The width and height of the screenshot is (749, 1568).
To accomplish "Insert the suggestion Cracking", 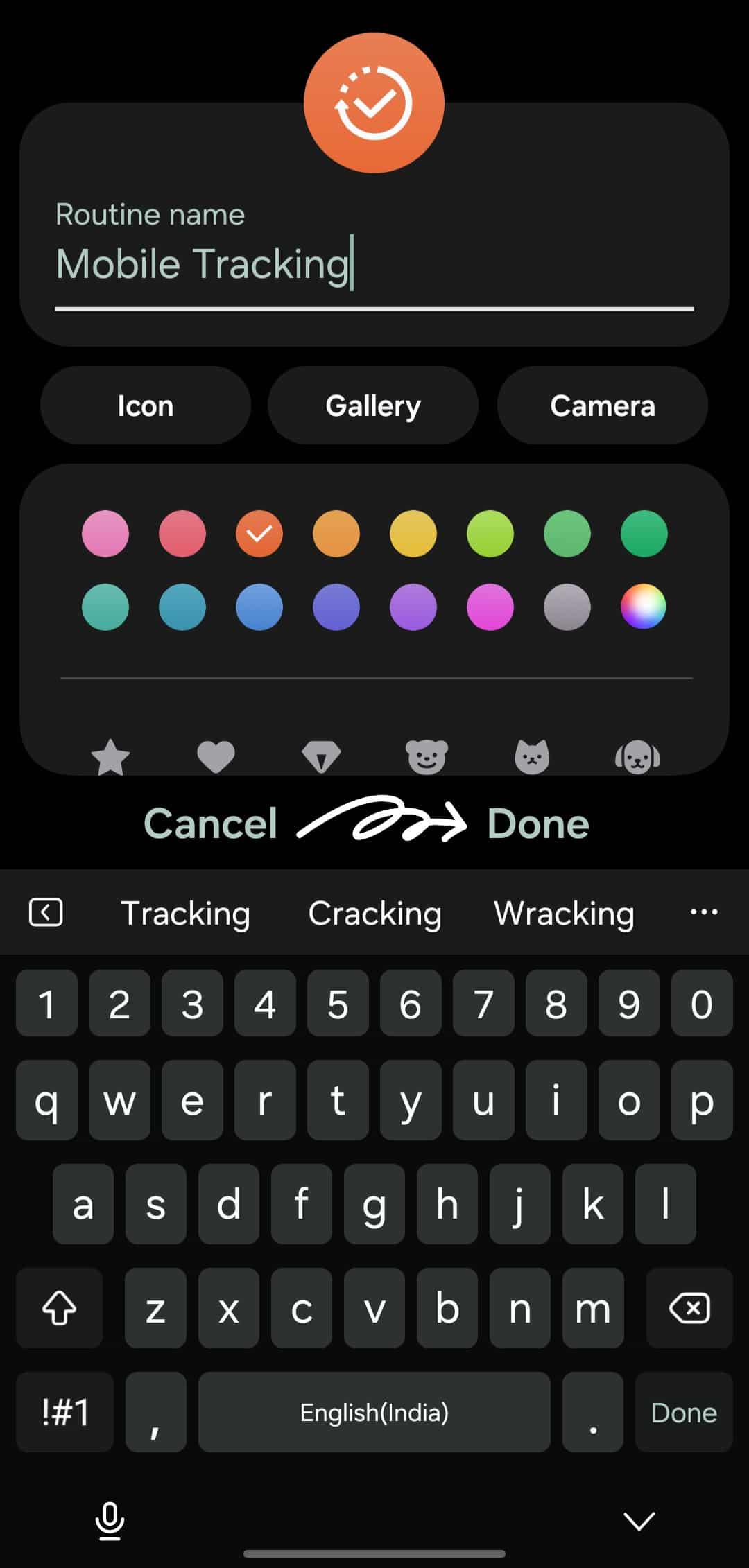I will pos(374,914).
